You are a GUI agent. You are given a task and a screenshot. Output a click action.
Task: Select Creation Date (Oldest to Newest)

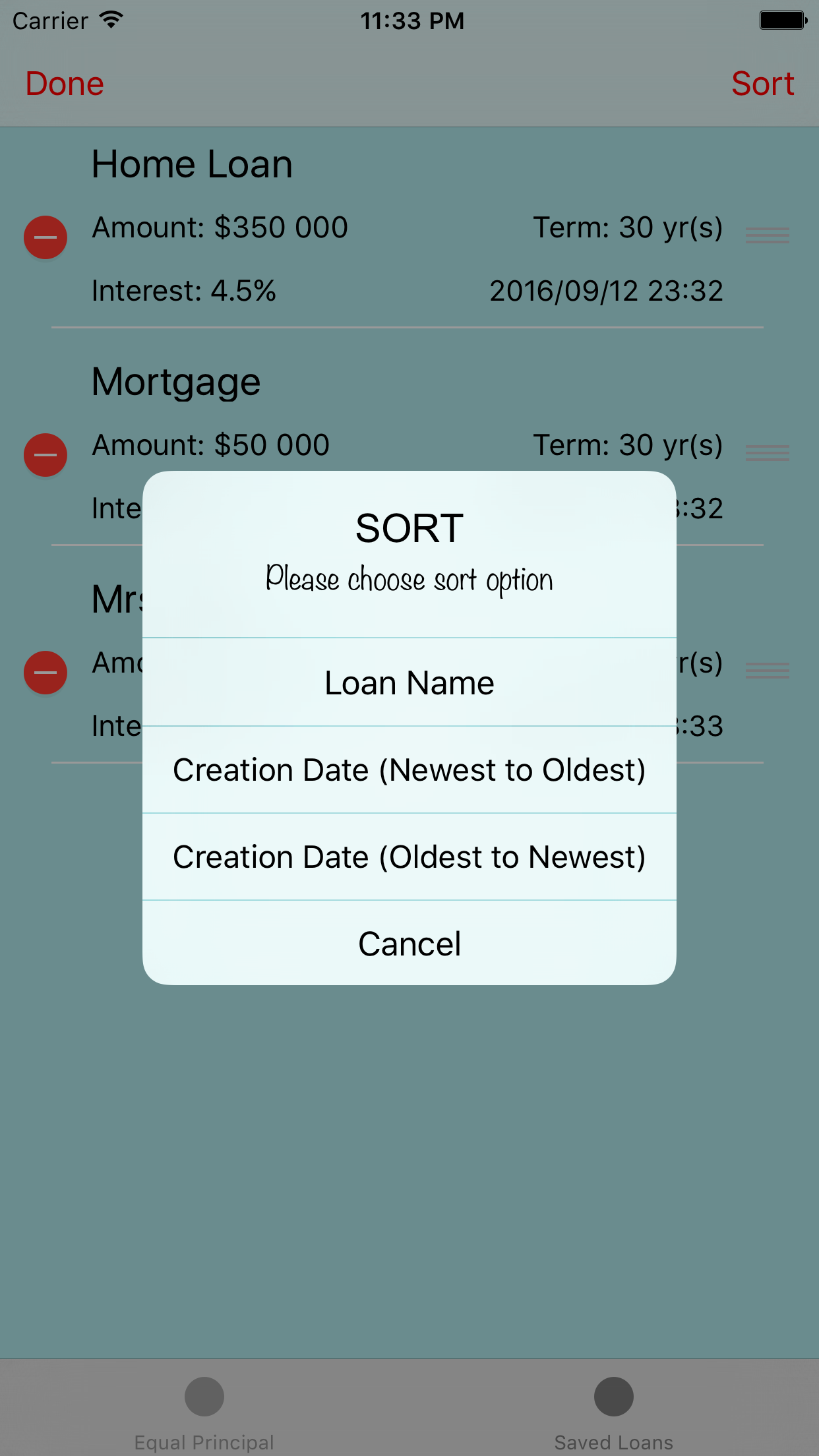point(409,857)
